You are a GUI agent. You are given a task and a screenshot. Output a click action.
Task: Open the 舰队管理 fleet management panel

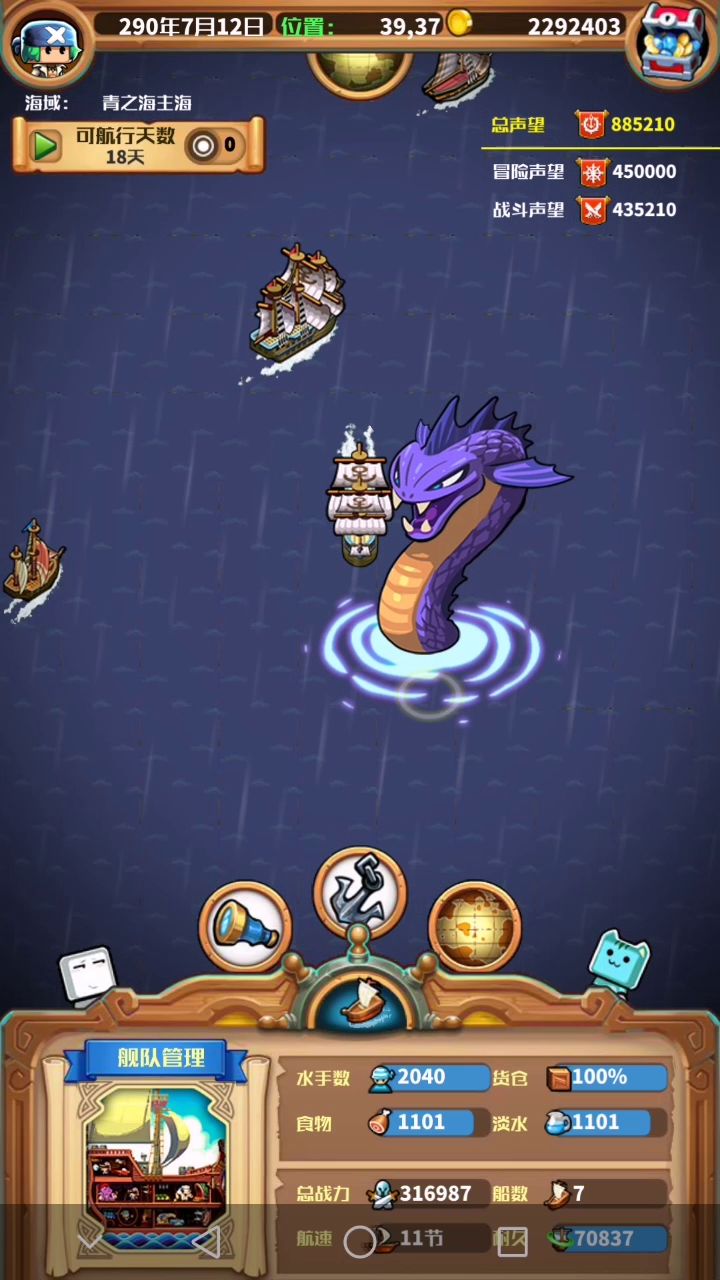pyautogui.click(x=160, y=1058)
